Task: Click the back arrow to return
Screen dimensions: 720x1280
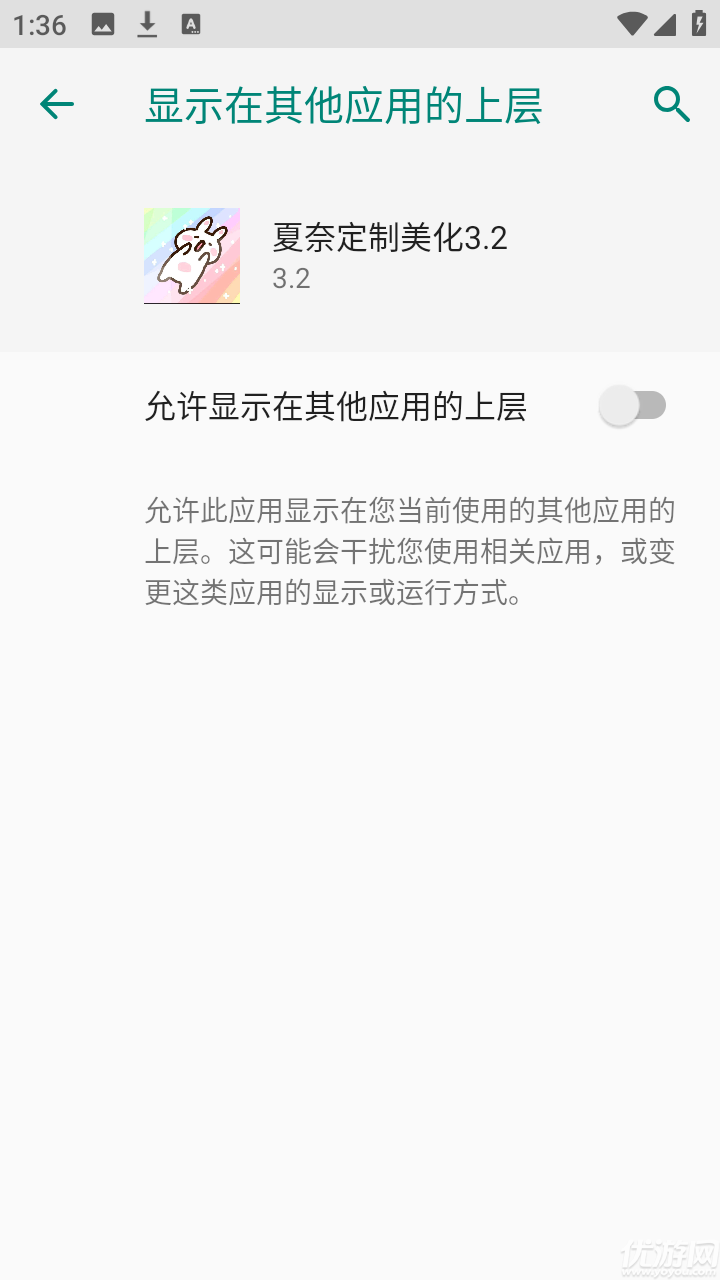Action: [x=56, y=104]
